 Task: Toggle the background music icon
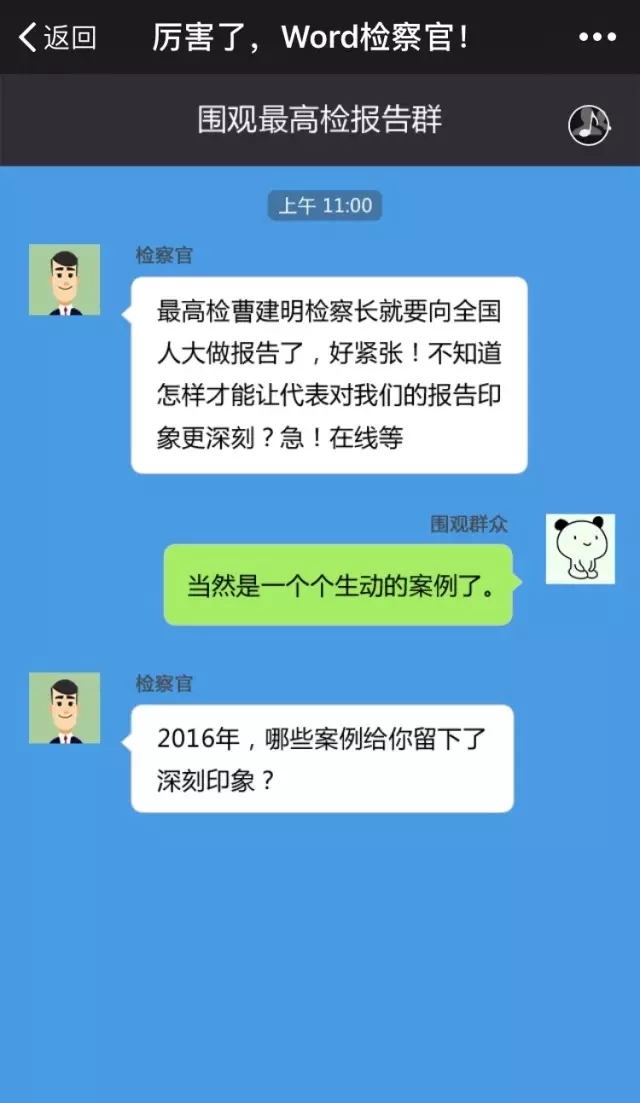pyautogui.click(x=589, y=124)
